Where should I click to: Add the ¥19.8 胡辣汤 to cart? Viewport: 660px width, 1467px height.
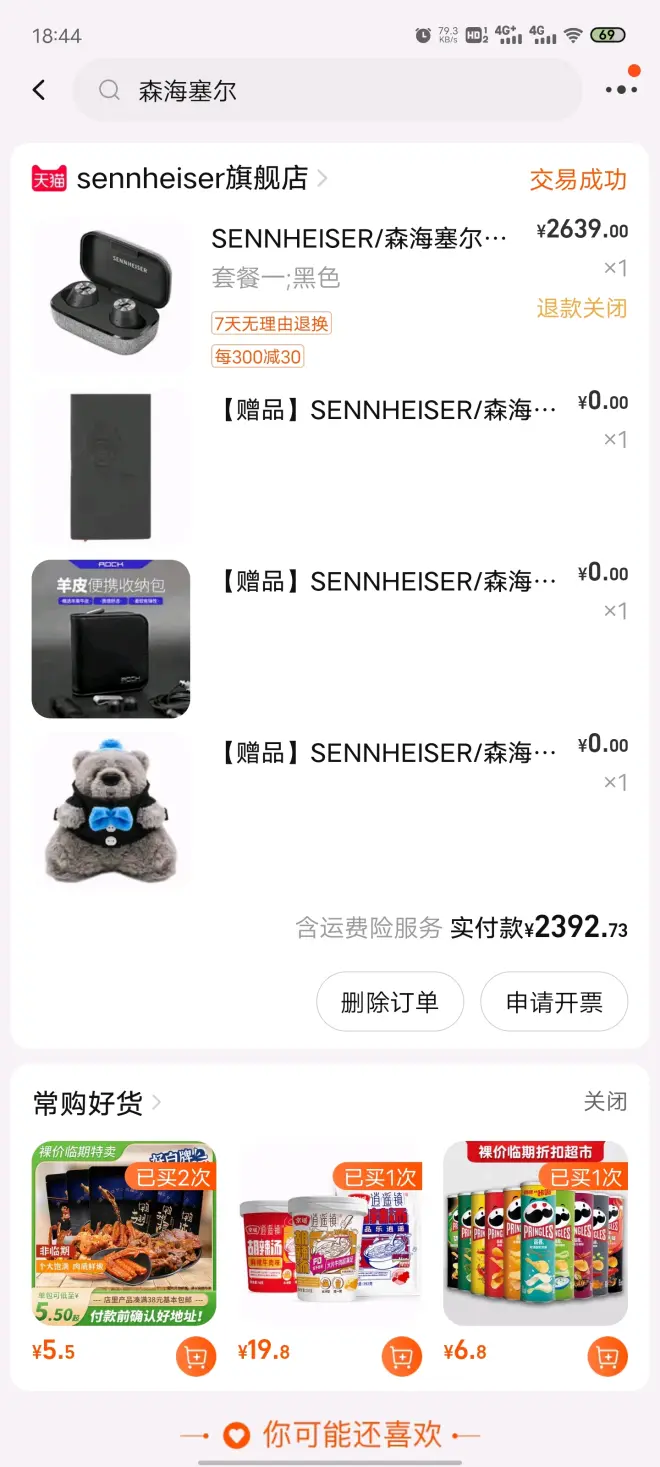[402, 1356]
